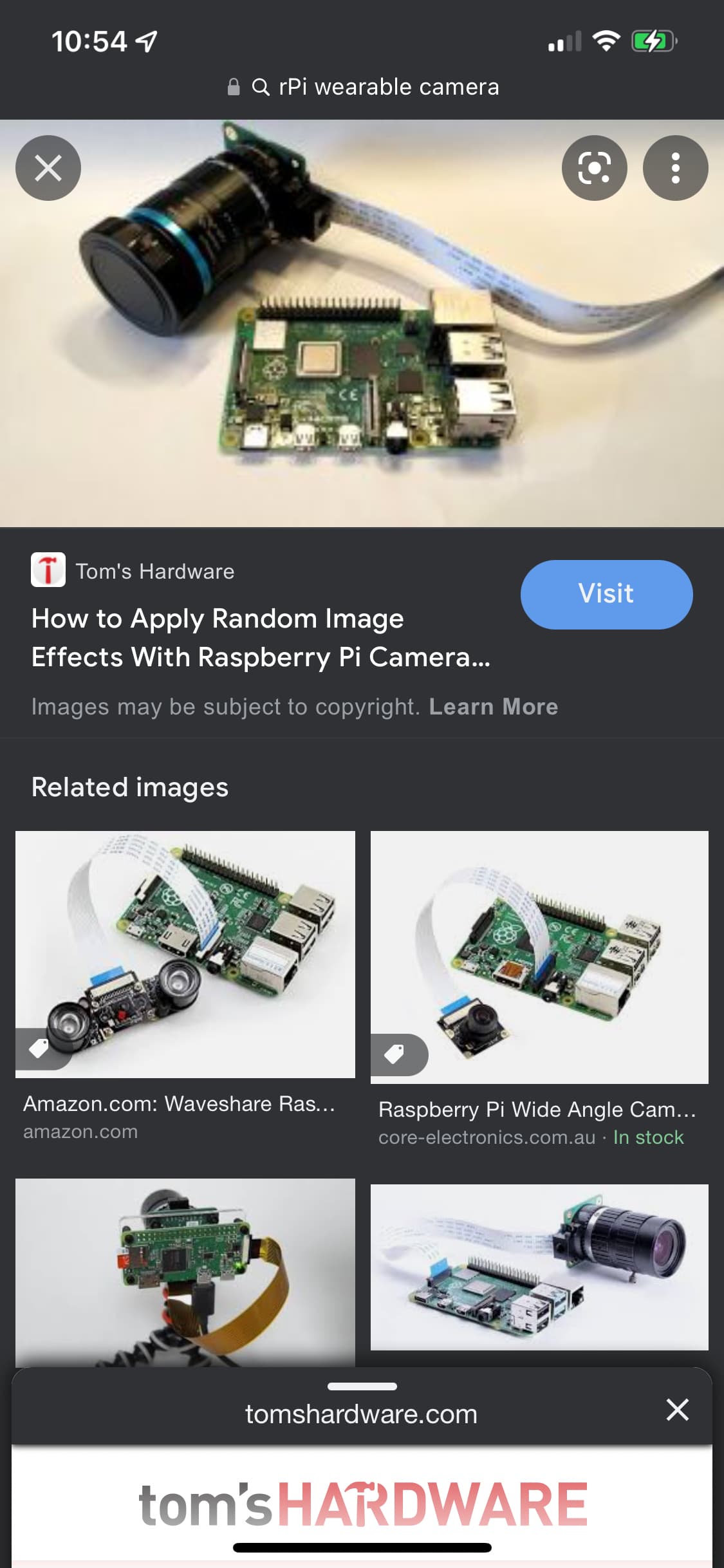Expand the preview sheet drag handle
This screenshot has width=724, height=1568.
click(362, 1386)
